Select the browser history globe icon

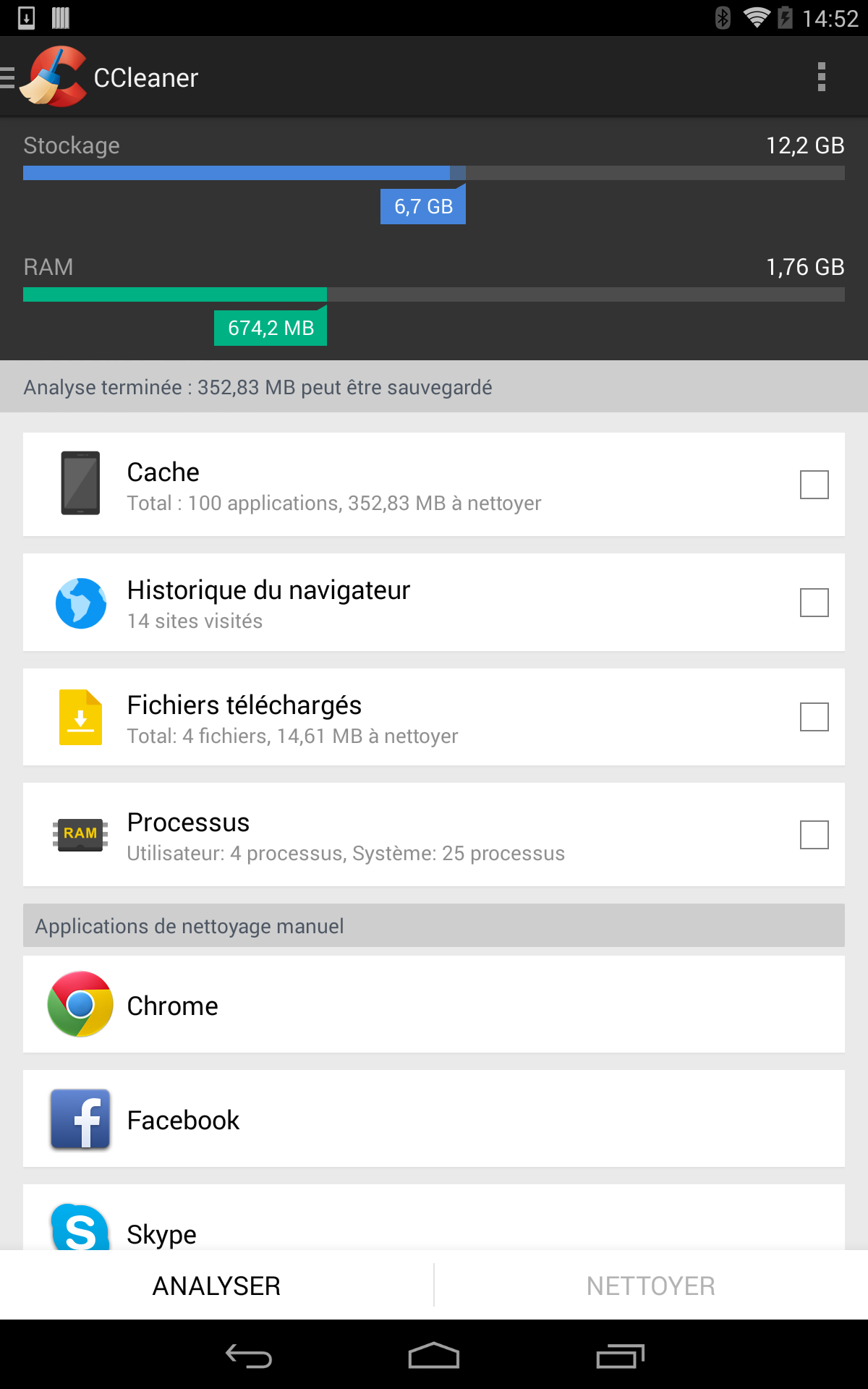[x=81, y=602]
